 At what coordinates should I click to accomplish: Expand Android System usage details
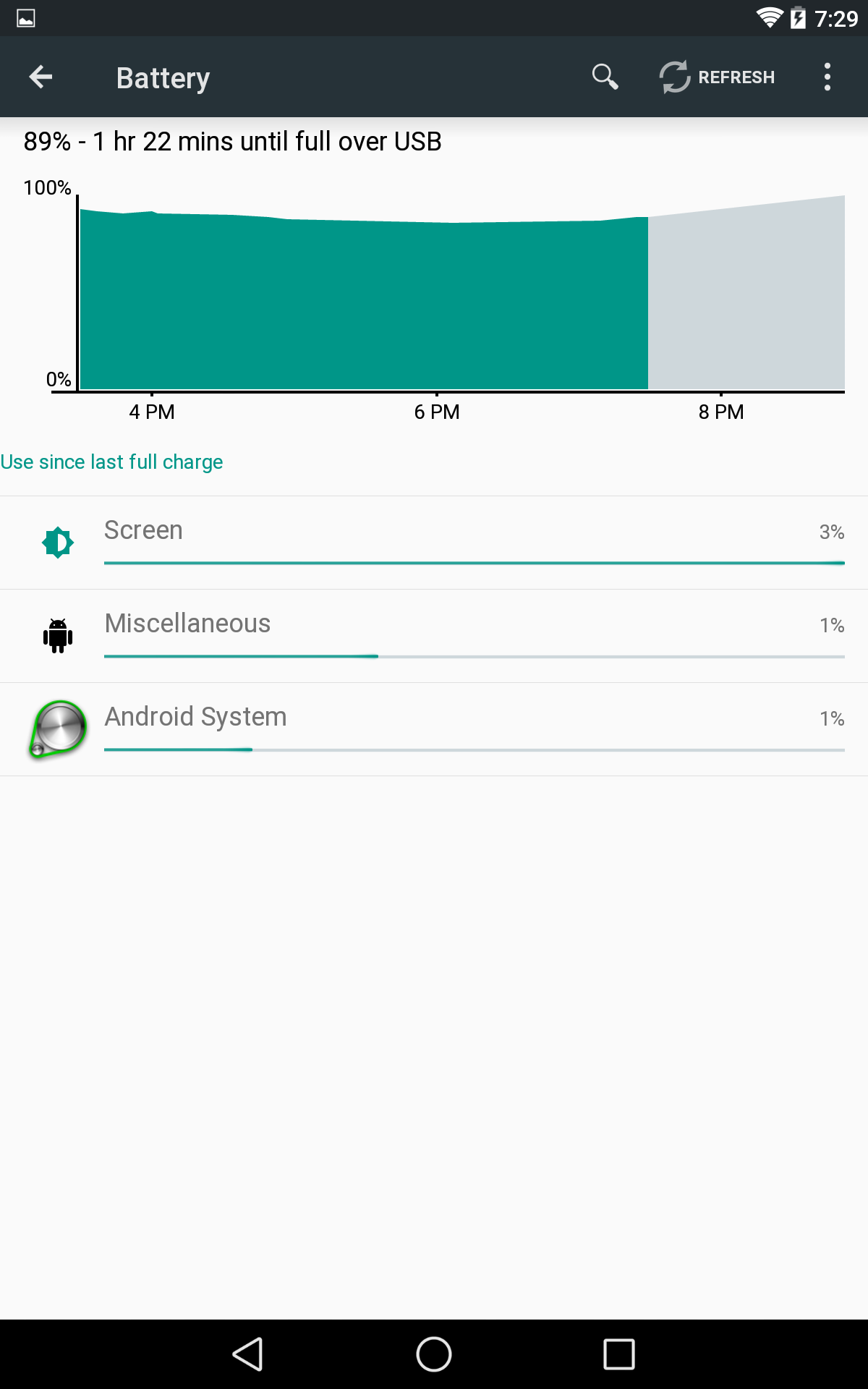pos(434,729)
